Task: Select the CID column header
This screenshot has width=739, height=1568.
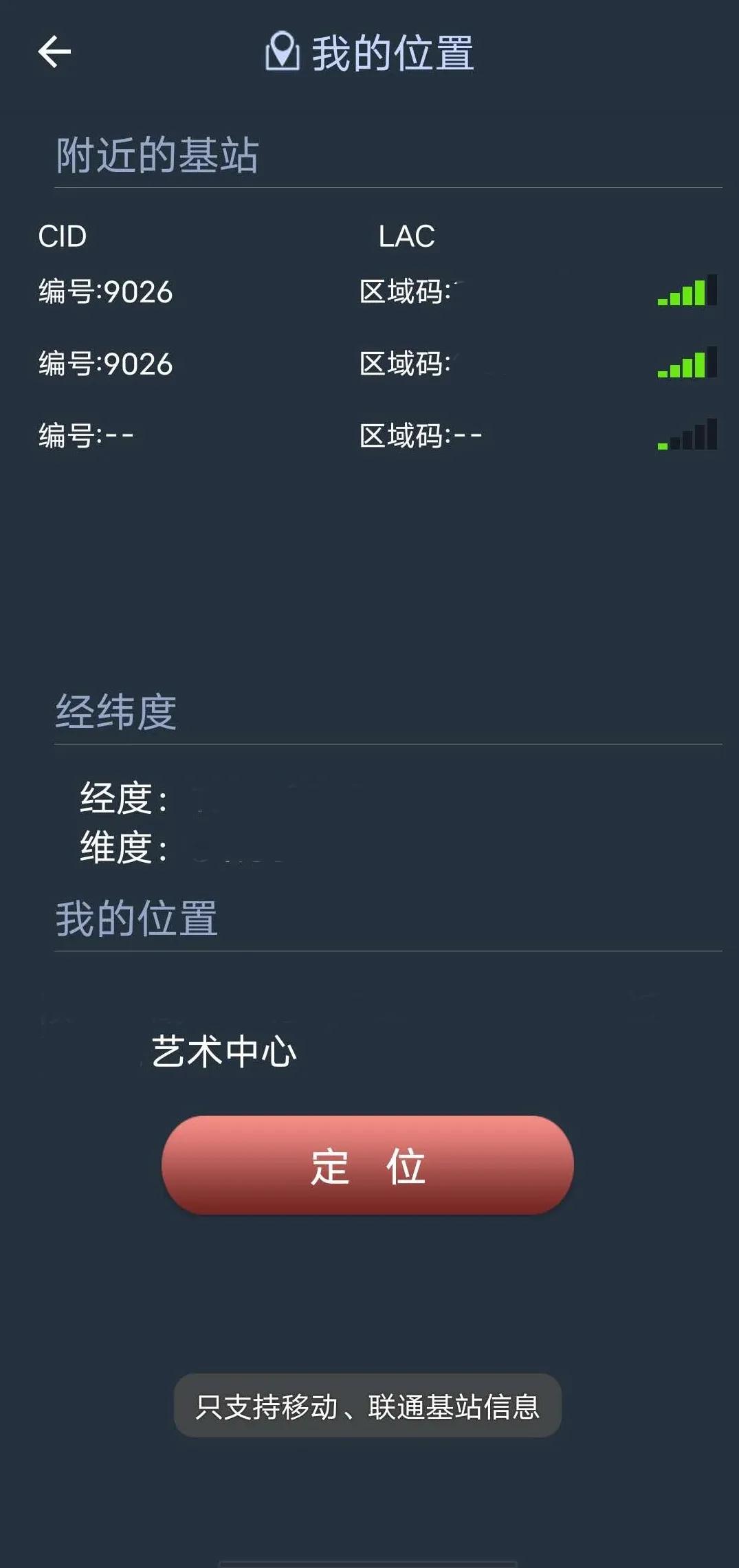Action: click(x=63, y=236)
